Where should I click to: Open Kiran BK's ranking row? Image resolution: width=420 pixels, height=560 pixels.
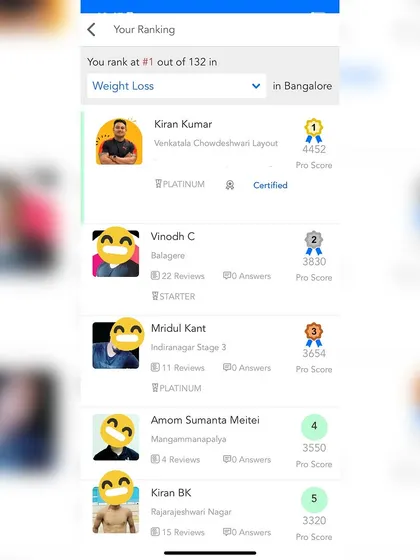tap(210, 512)
